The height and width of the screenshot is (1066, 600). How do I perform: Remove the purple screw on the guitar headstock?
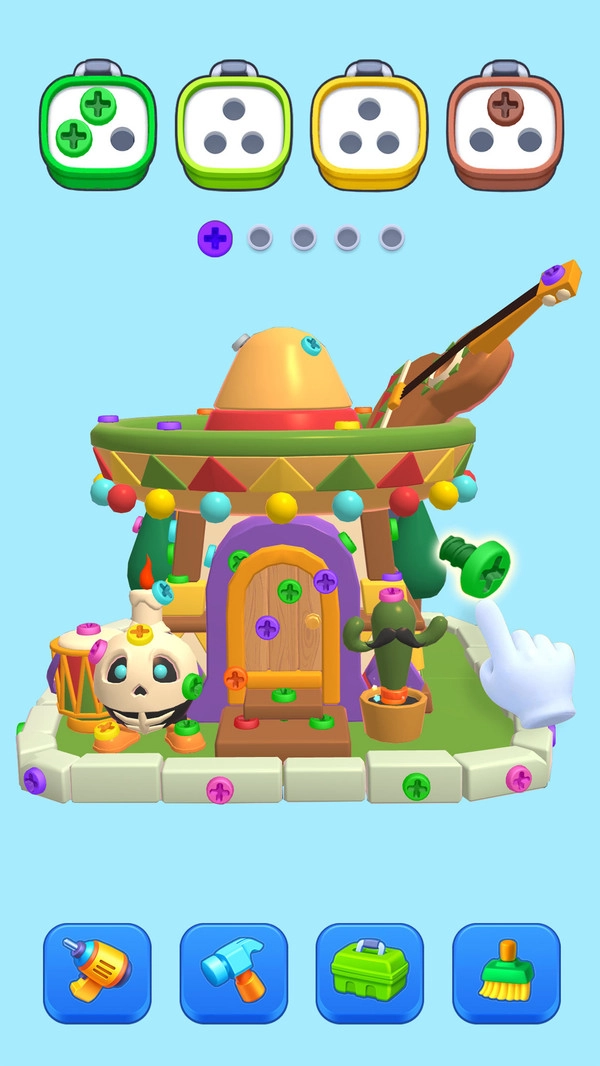coord(551,274)
